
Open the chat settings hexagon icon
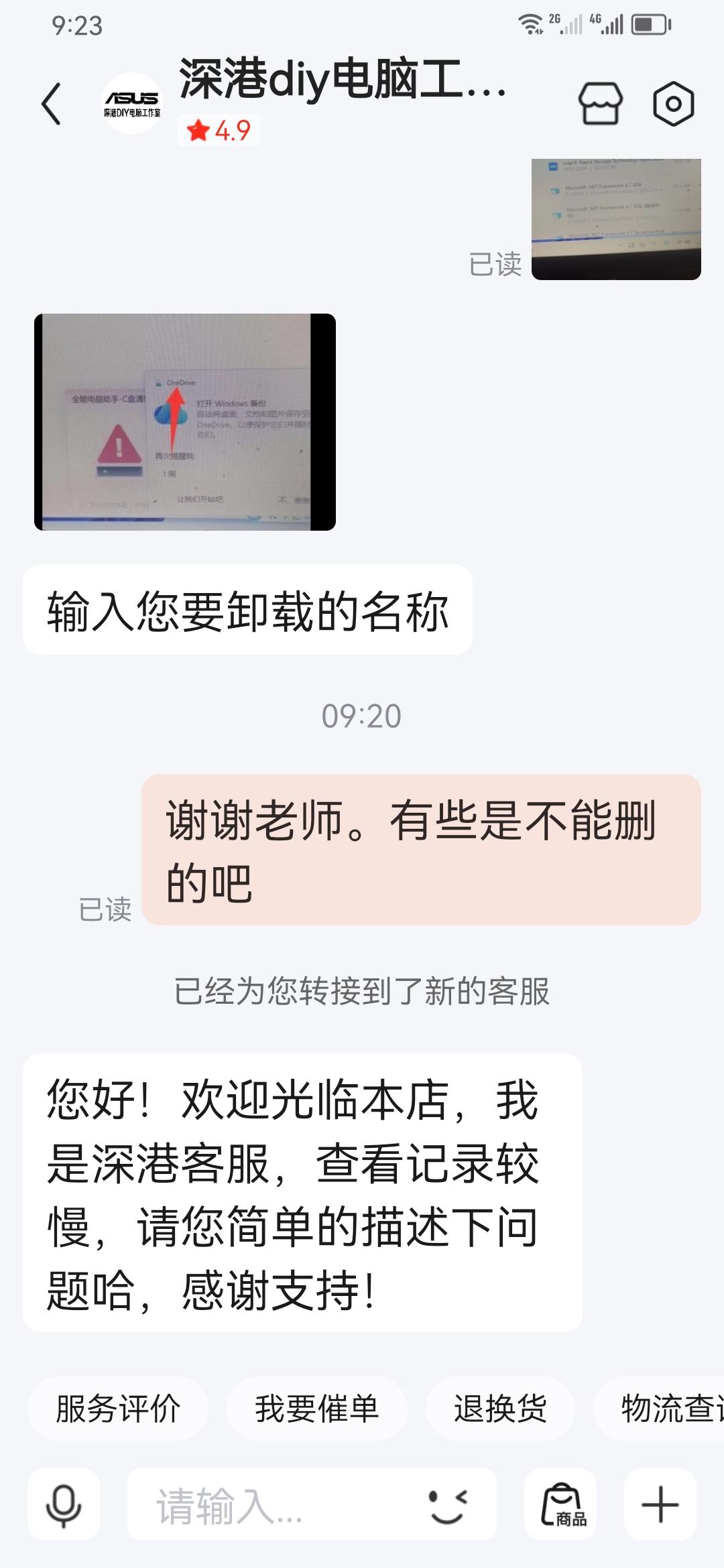674,104
